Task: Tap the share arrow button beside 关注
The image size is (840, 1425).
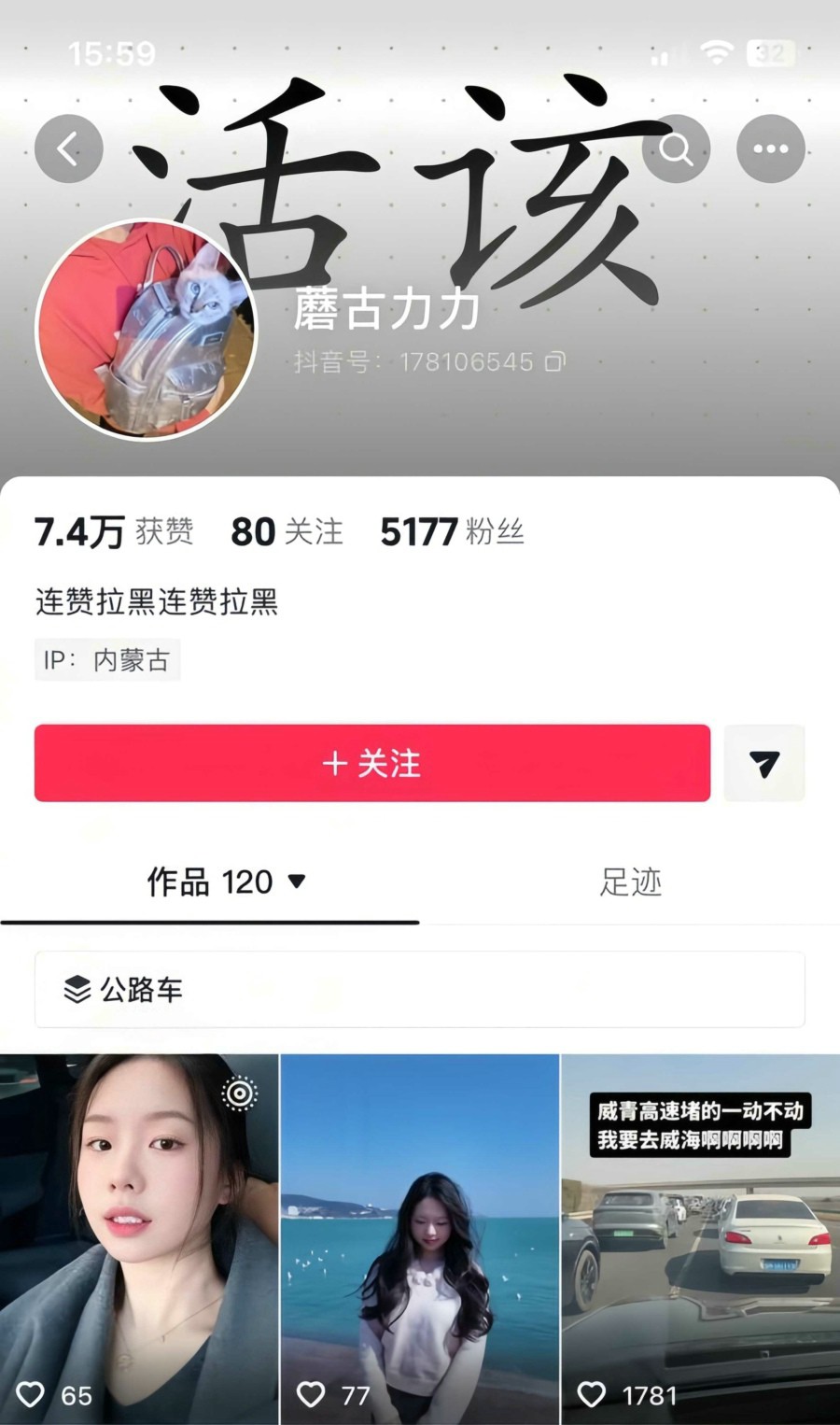Action: 763,763
